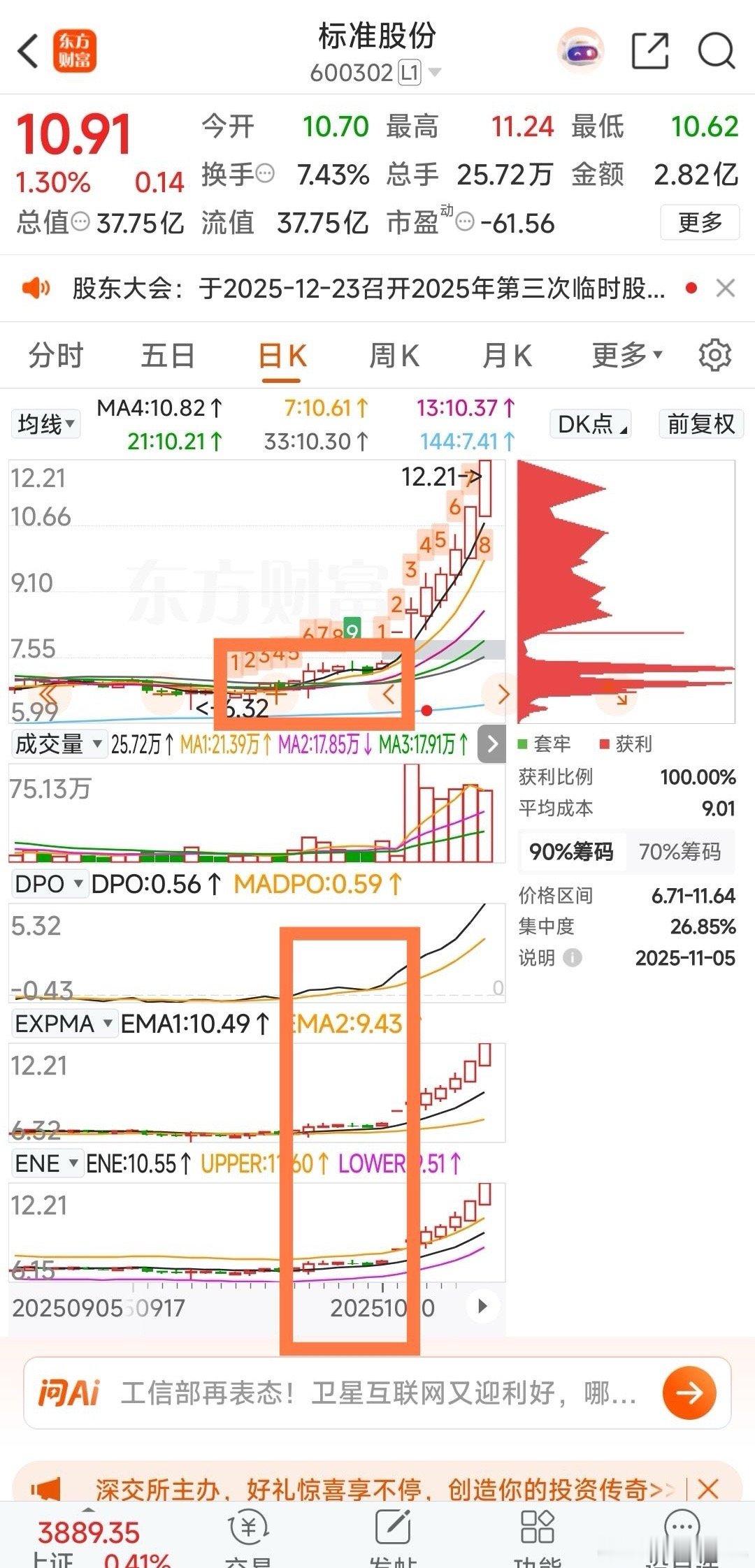This screenshot has width=755, height=1568.
Task: Change indicator via the DPO dropdown
Action: click(48, 885)
